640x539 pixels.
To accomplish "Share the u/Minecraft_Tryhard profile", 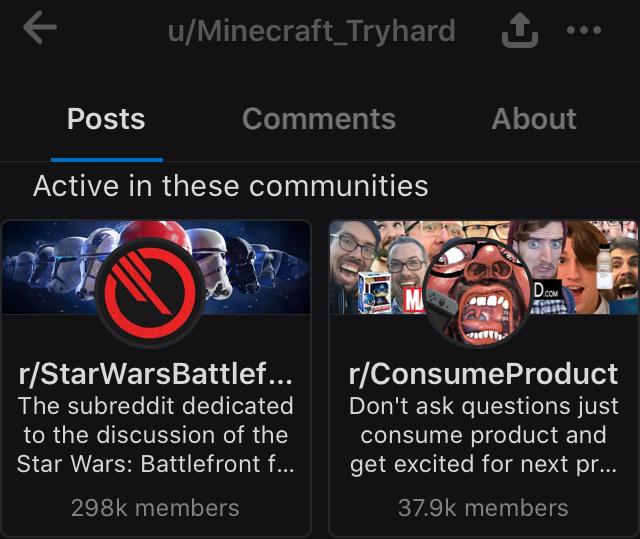I will (519, 33).
